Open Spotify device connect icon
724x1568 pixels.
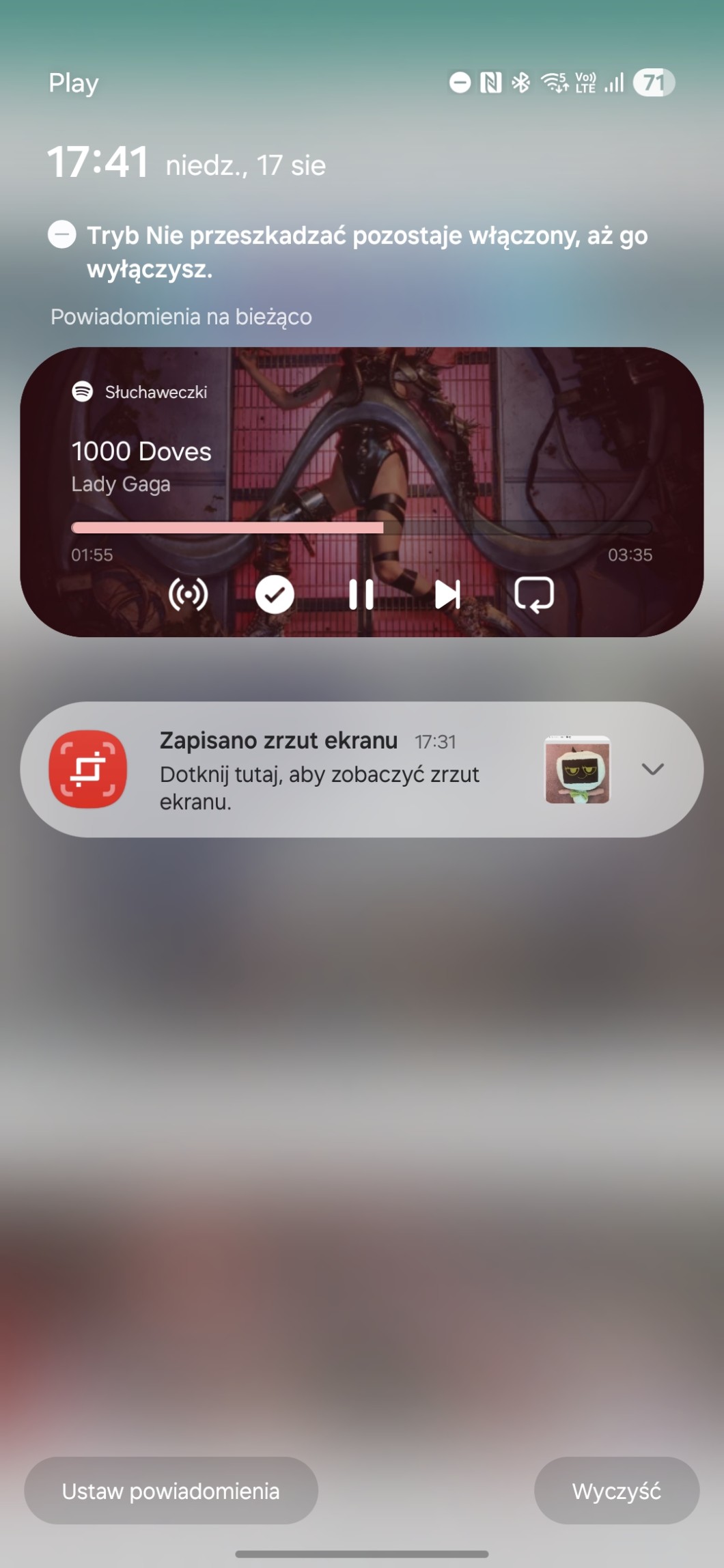188,594
